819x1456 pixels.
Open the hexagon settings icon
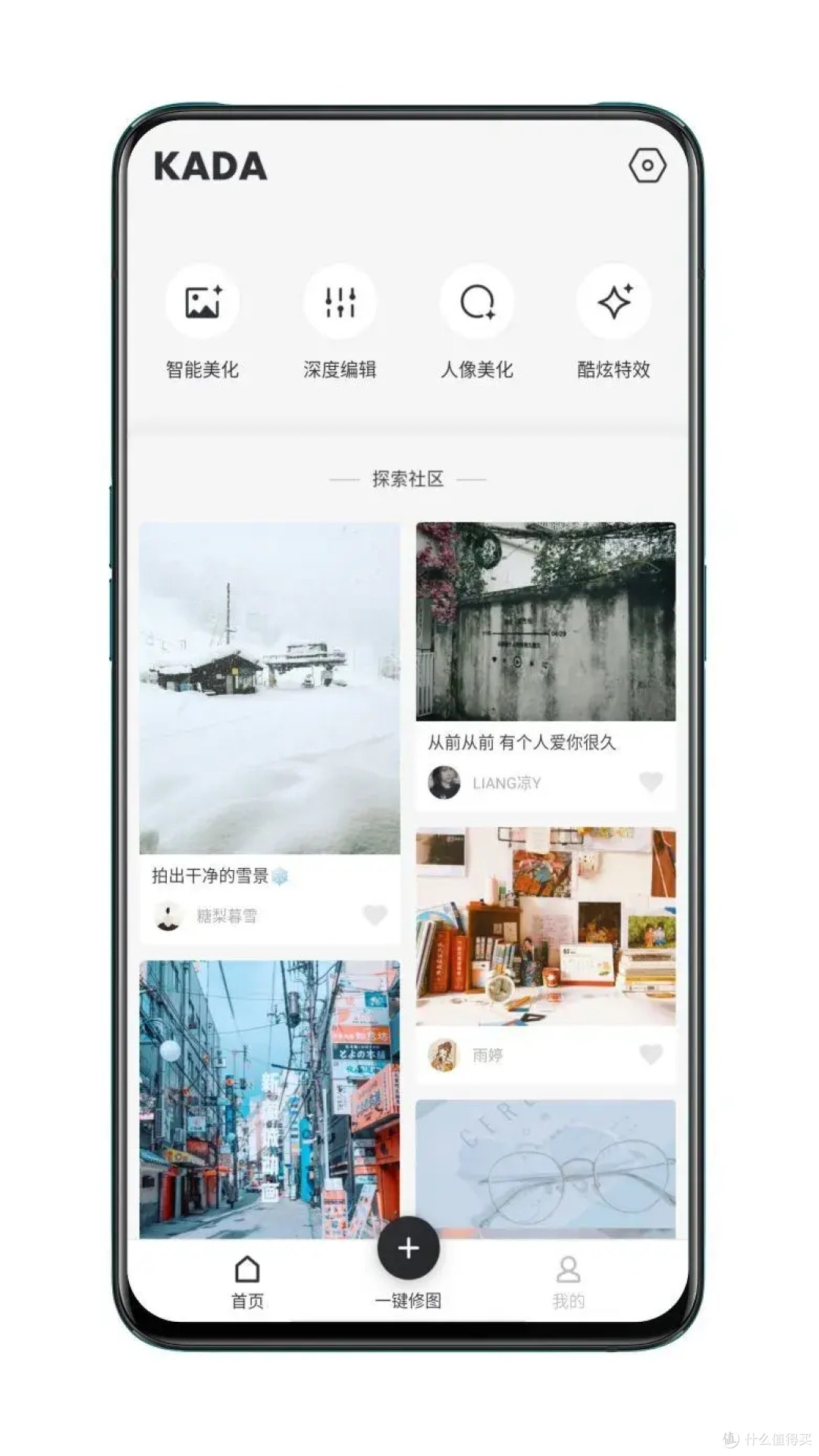[647, 165]
